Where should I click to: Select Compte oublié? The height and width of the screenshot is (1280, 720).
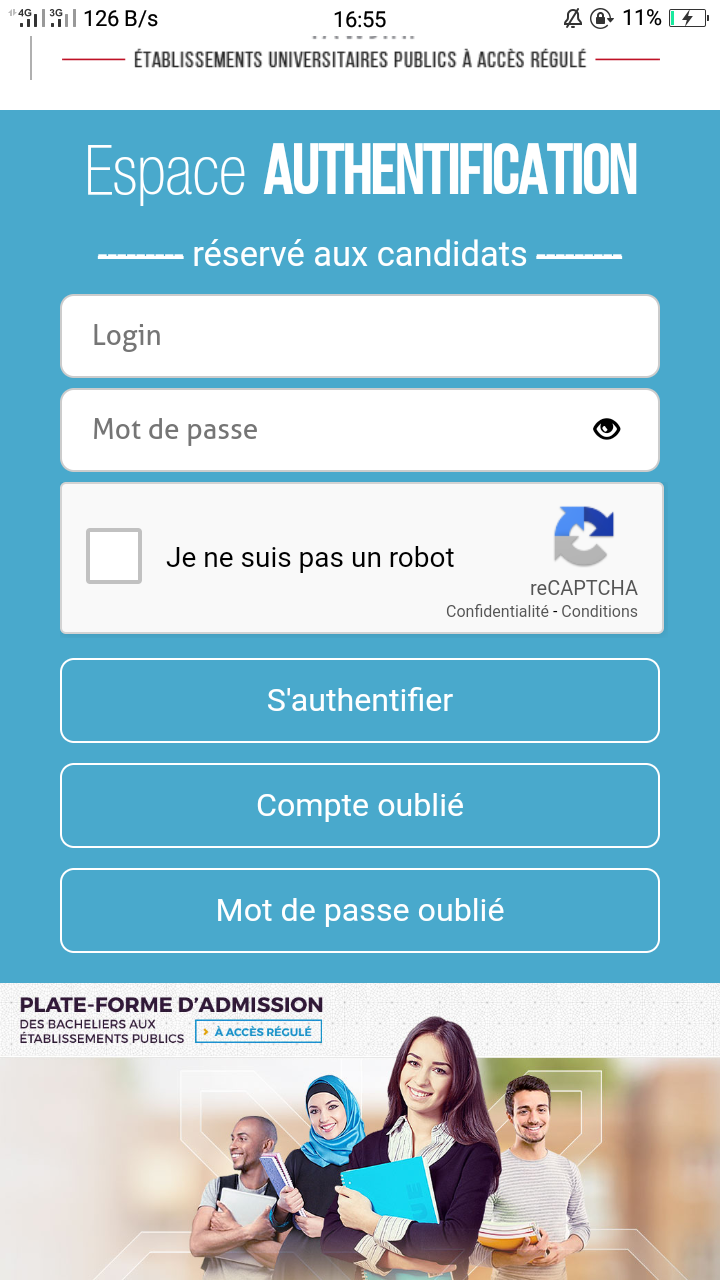click(x=360, y=805)
